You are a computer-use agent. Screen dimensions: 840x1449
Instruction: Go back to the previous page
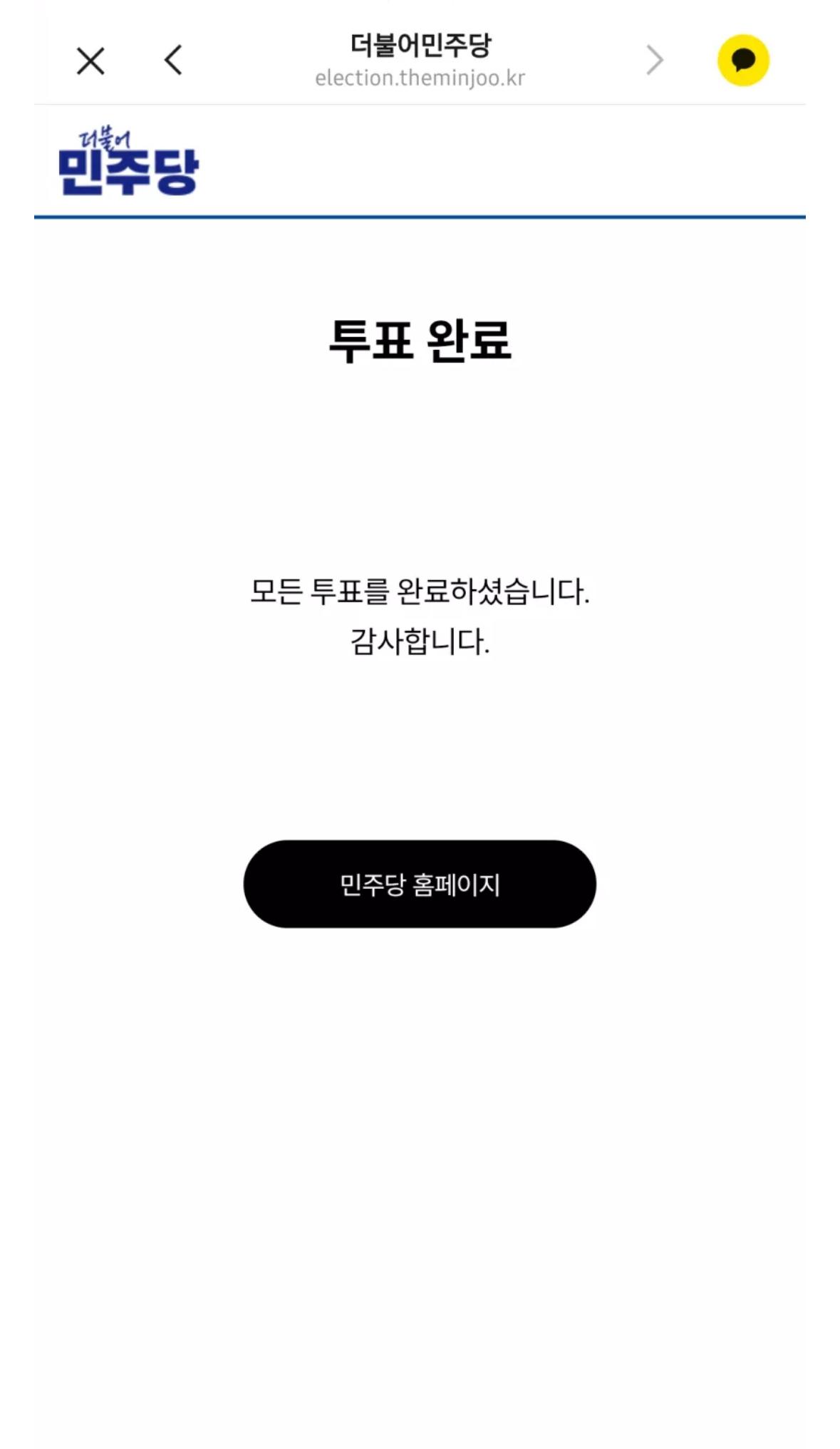tap(173, 60)
